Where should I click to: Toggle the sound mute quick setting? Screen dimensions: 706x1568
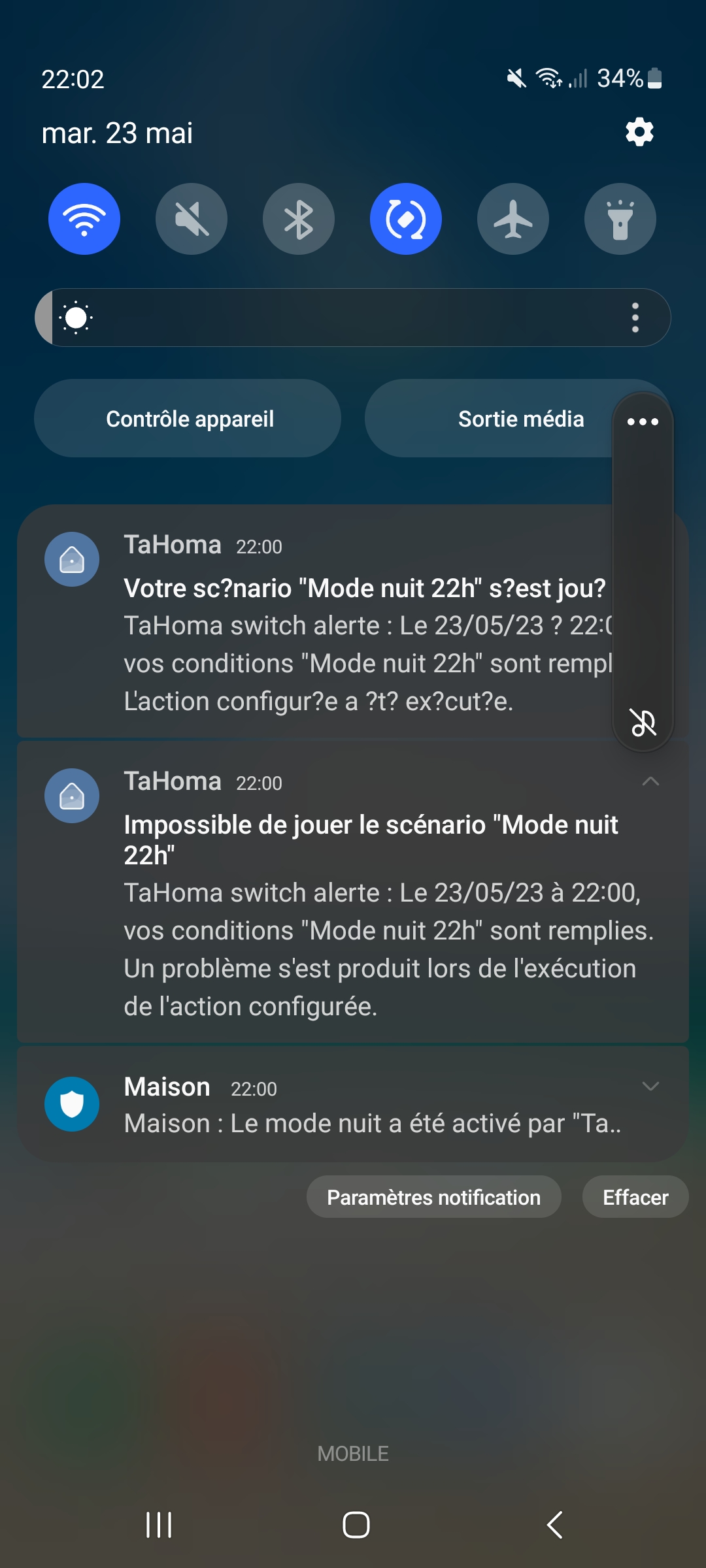[192, 219]
